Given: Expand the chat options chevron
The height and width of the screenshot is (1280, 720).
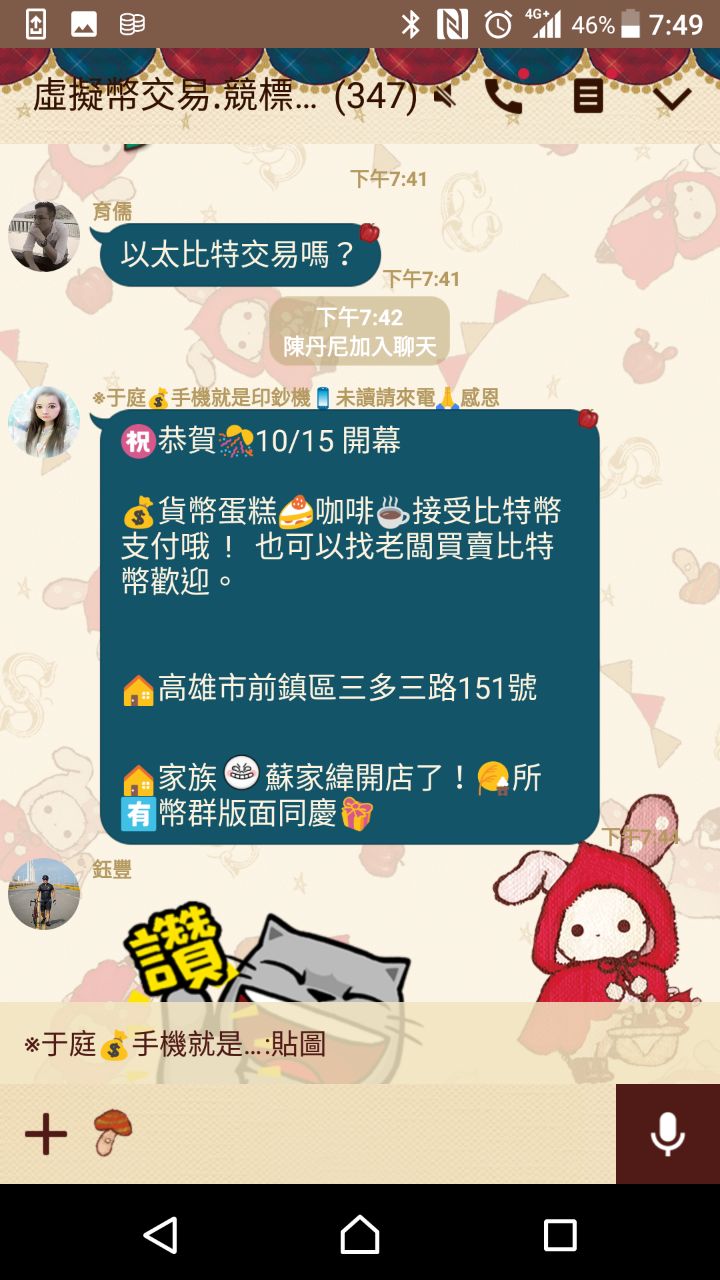Looking at the screenshot, I should pyautogui.click(x=672, y=97).
